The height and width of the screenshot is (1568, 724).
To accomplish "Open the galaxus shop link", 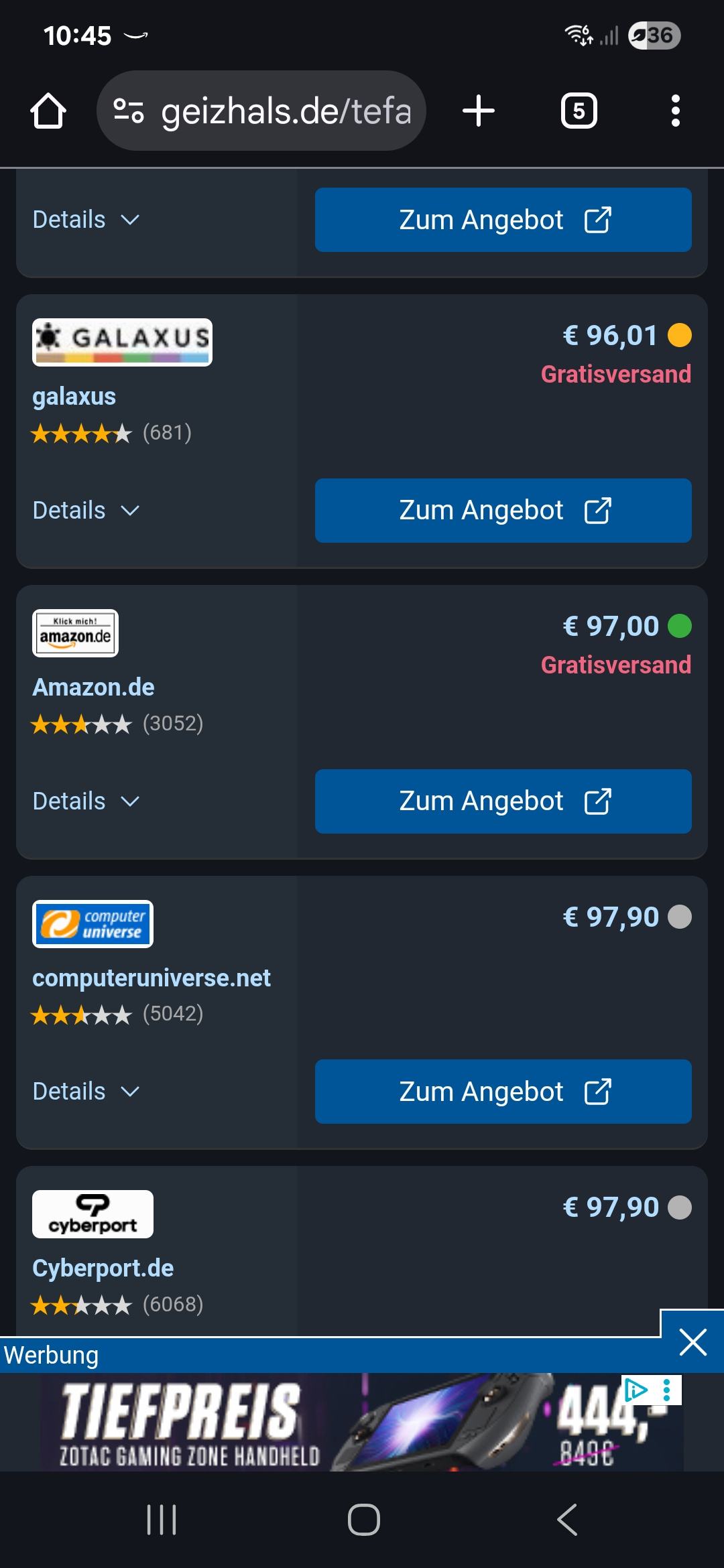I will [74, 397].
